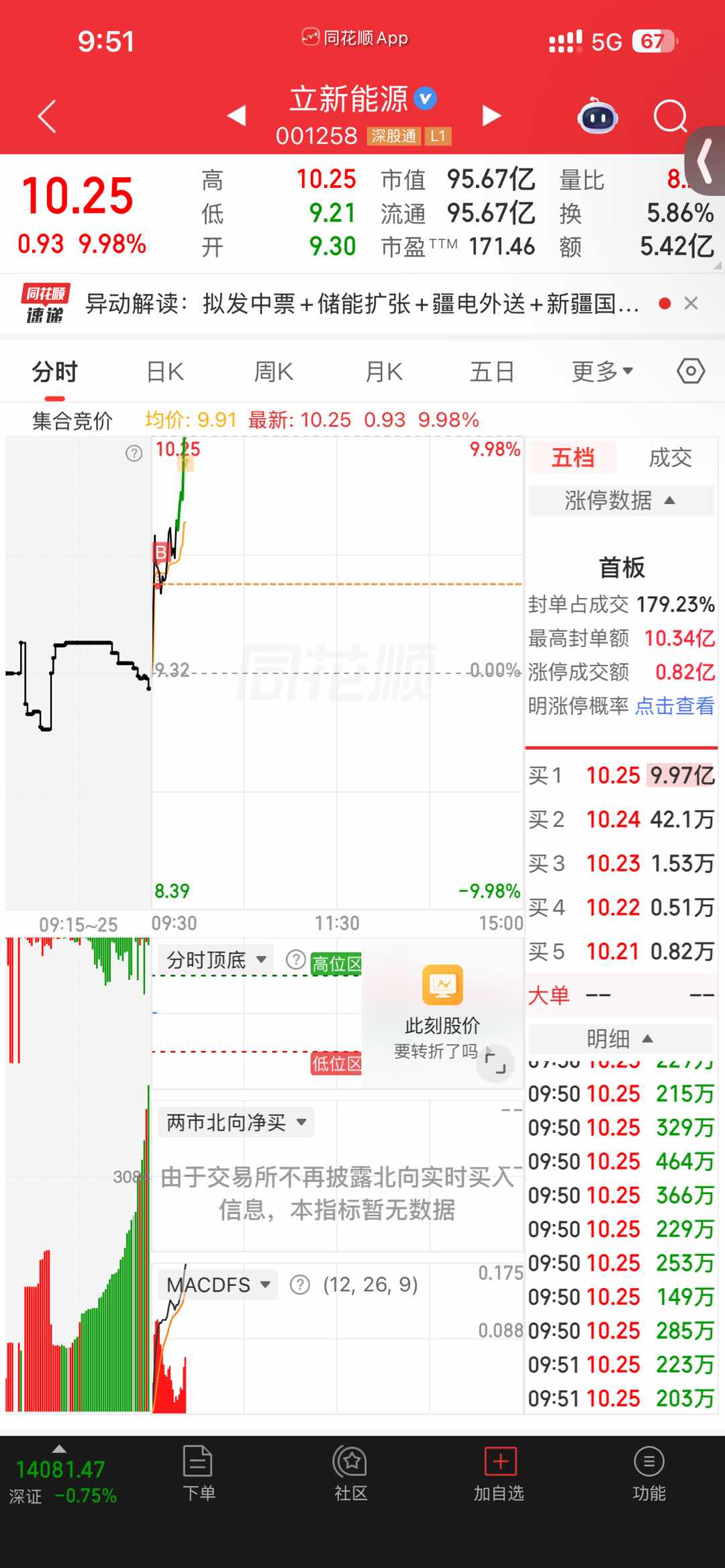Switch to the 成交 tab

point(671,457)
